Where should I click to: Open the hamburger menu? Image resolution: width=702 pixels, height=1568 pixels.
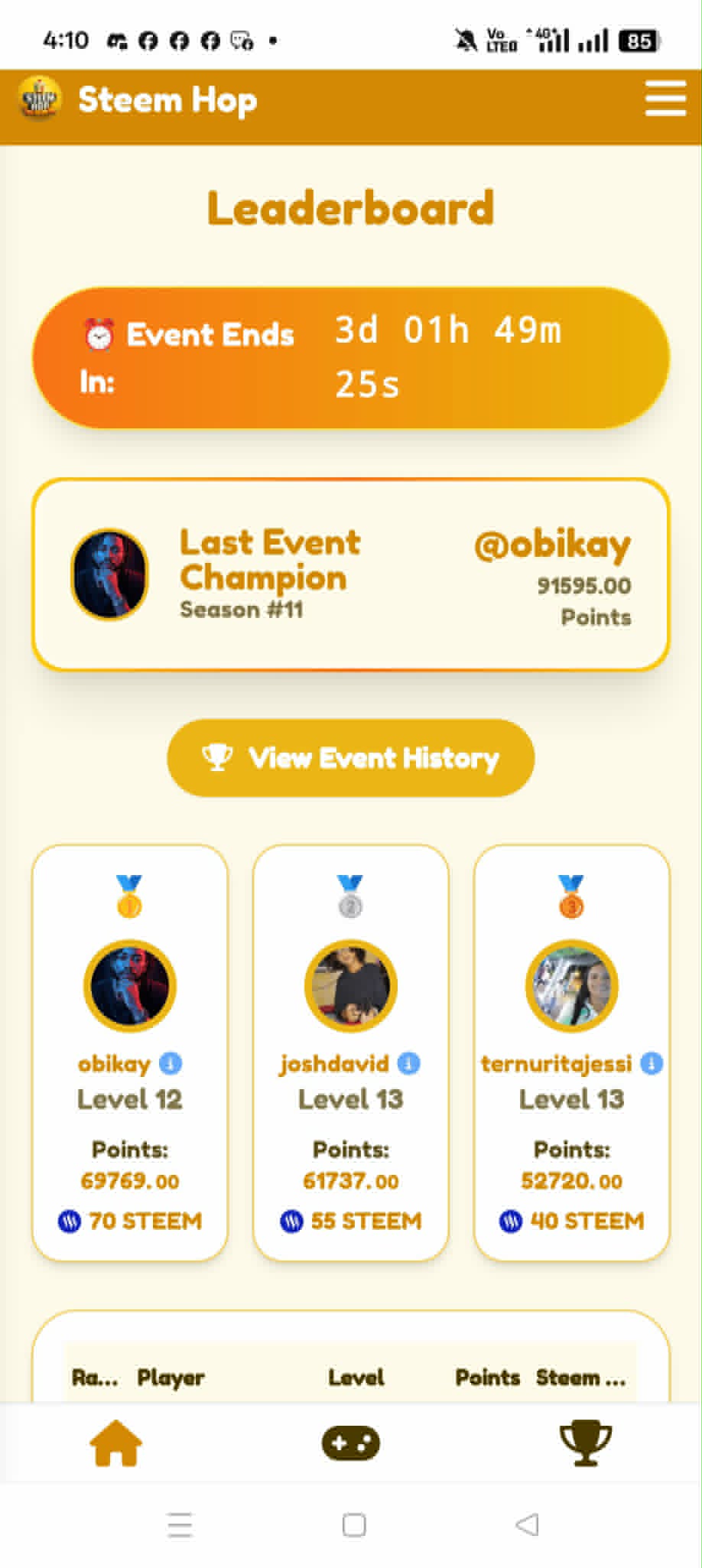pos(665,99)
